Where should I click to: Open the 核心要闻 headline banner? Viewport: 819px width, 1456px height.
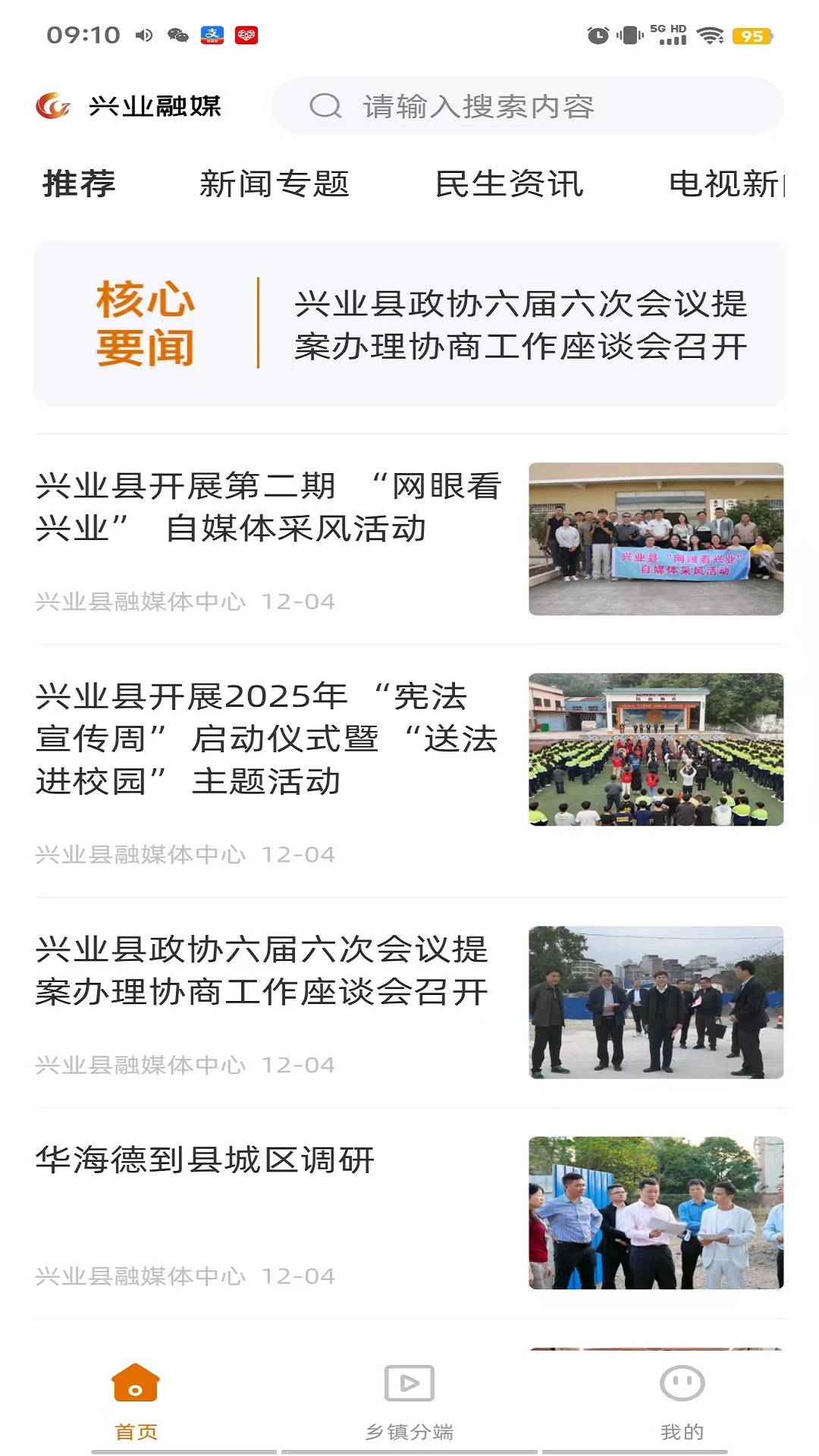pos(409,323)
